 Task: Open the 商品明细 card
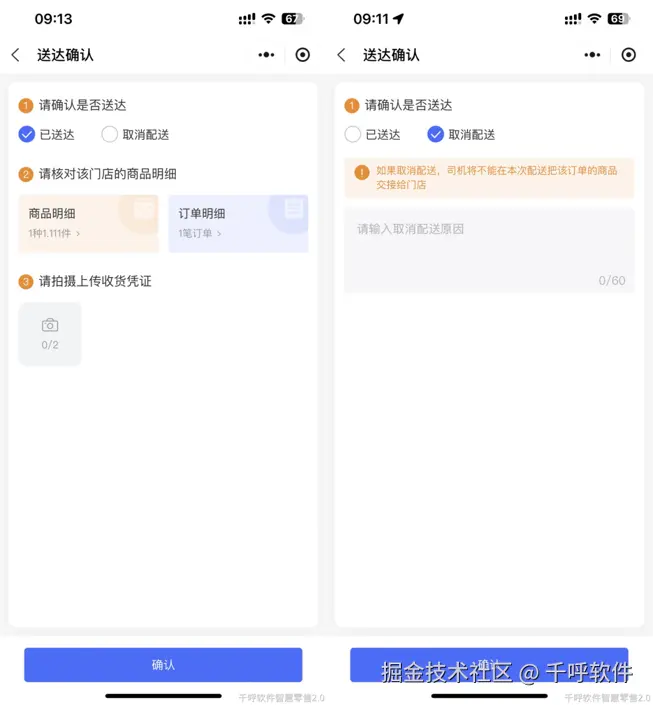click(x=88, y=222)
